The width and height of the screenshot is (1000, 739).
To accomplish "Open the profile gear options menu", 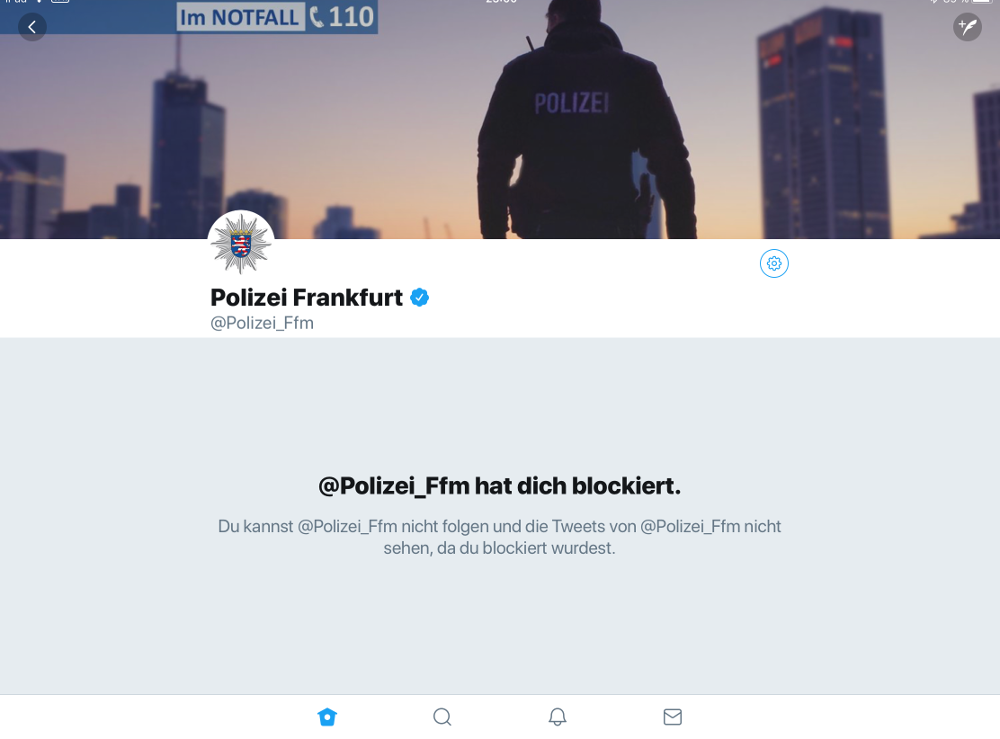I will coord(774,263).
